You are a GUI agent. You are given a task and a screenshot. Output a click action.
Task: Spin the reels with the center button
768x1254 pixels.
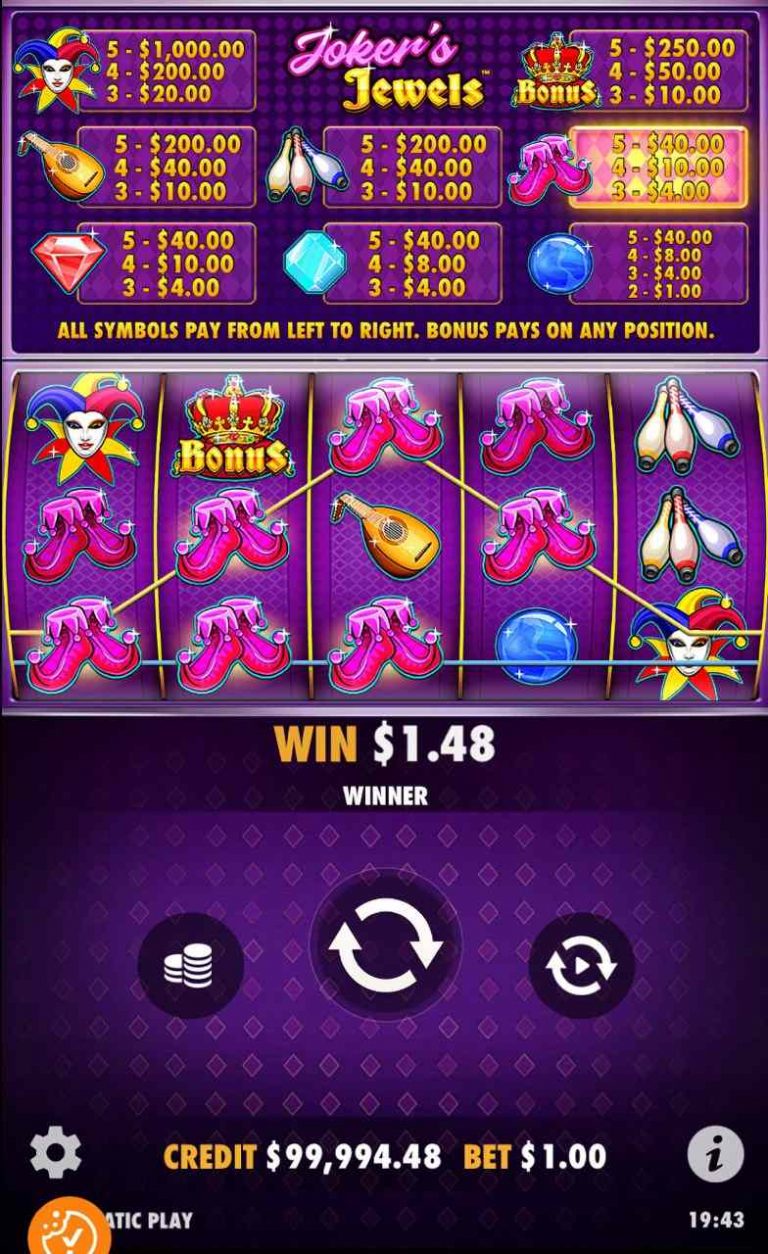click(385, 944)
